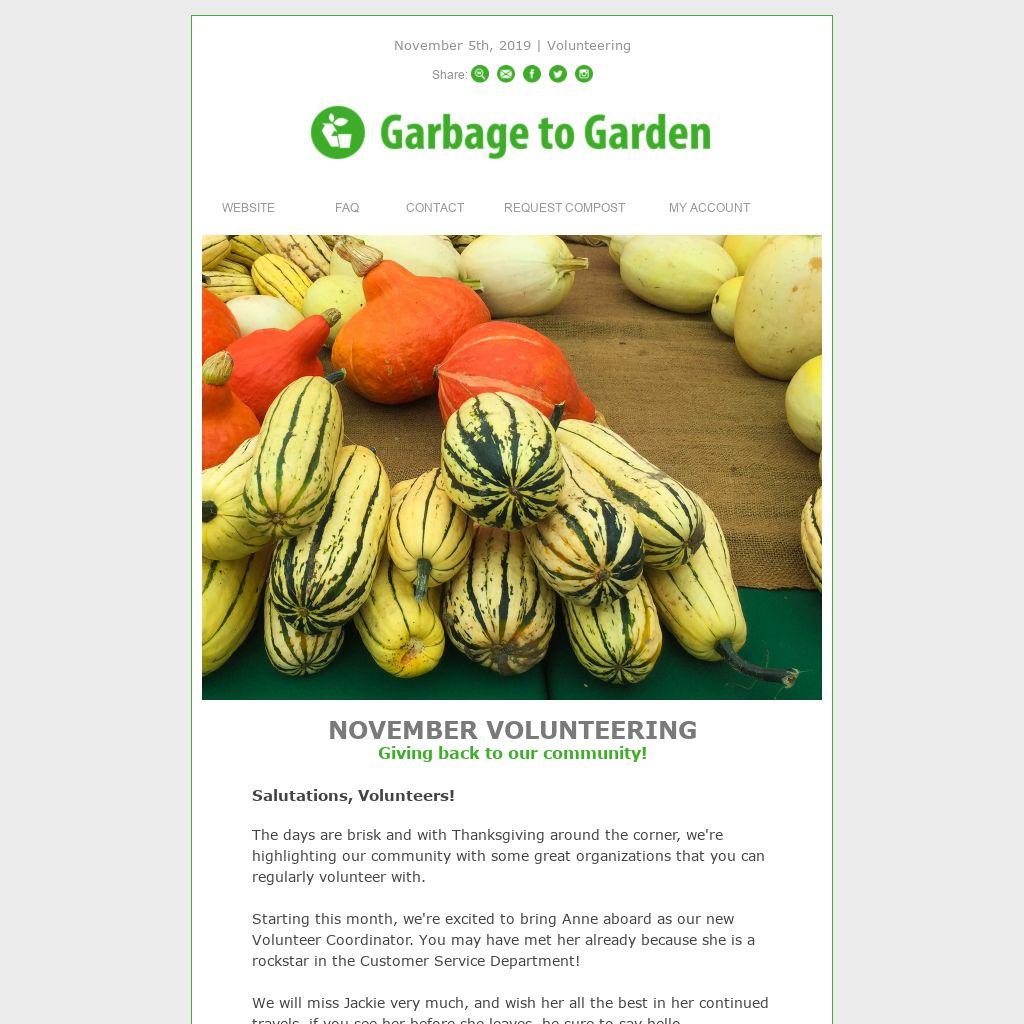Open MY ACCOUNT

click(x=709, y=208)
